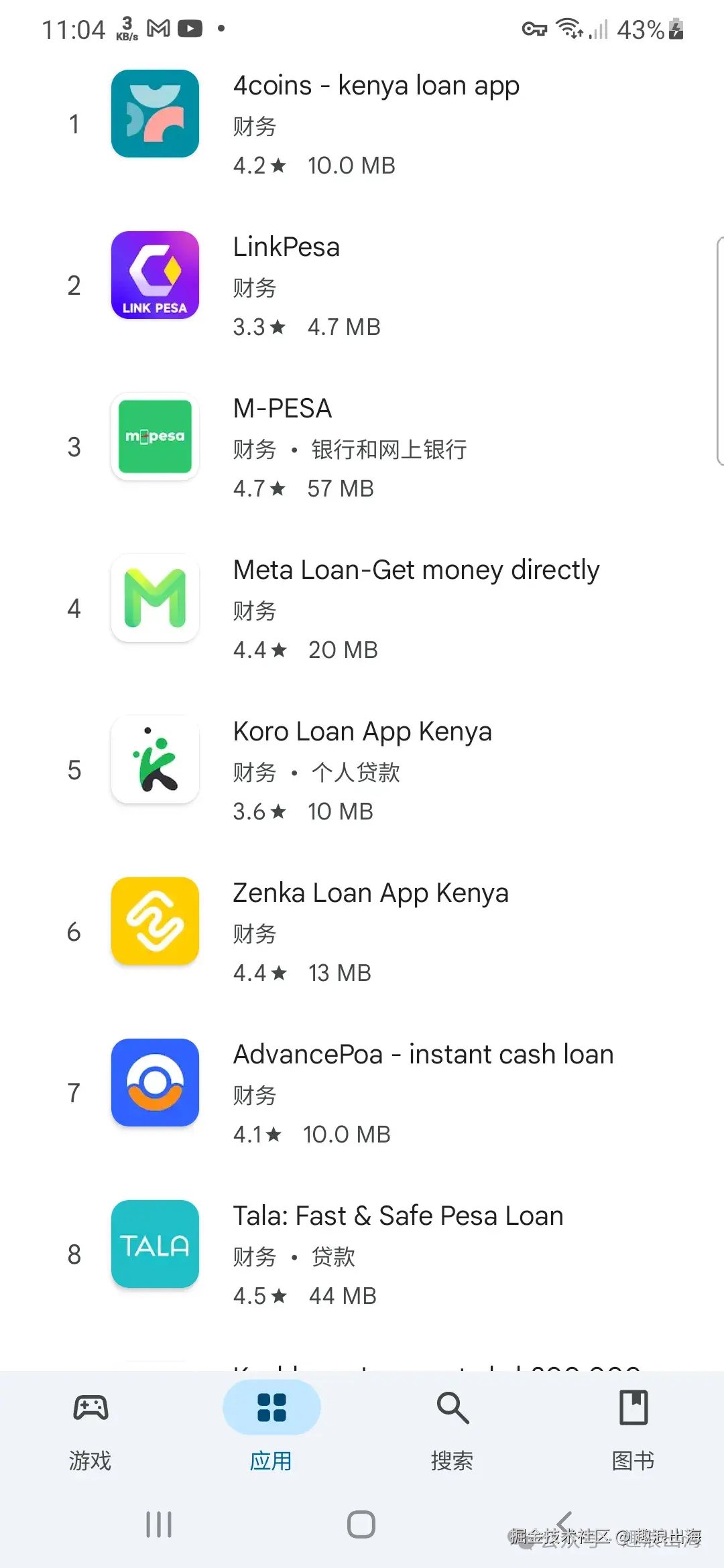The width and height of the screenshot is (724, 1568).
Task: Select the M-PESA app entry
Action: [375, 447]
